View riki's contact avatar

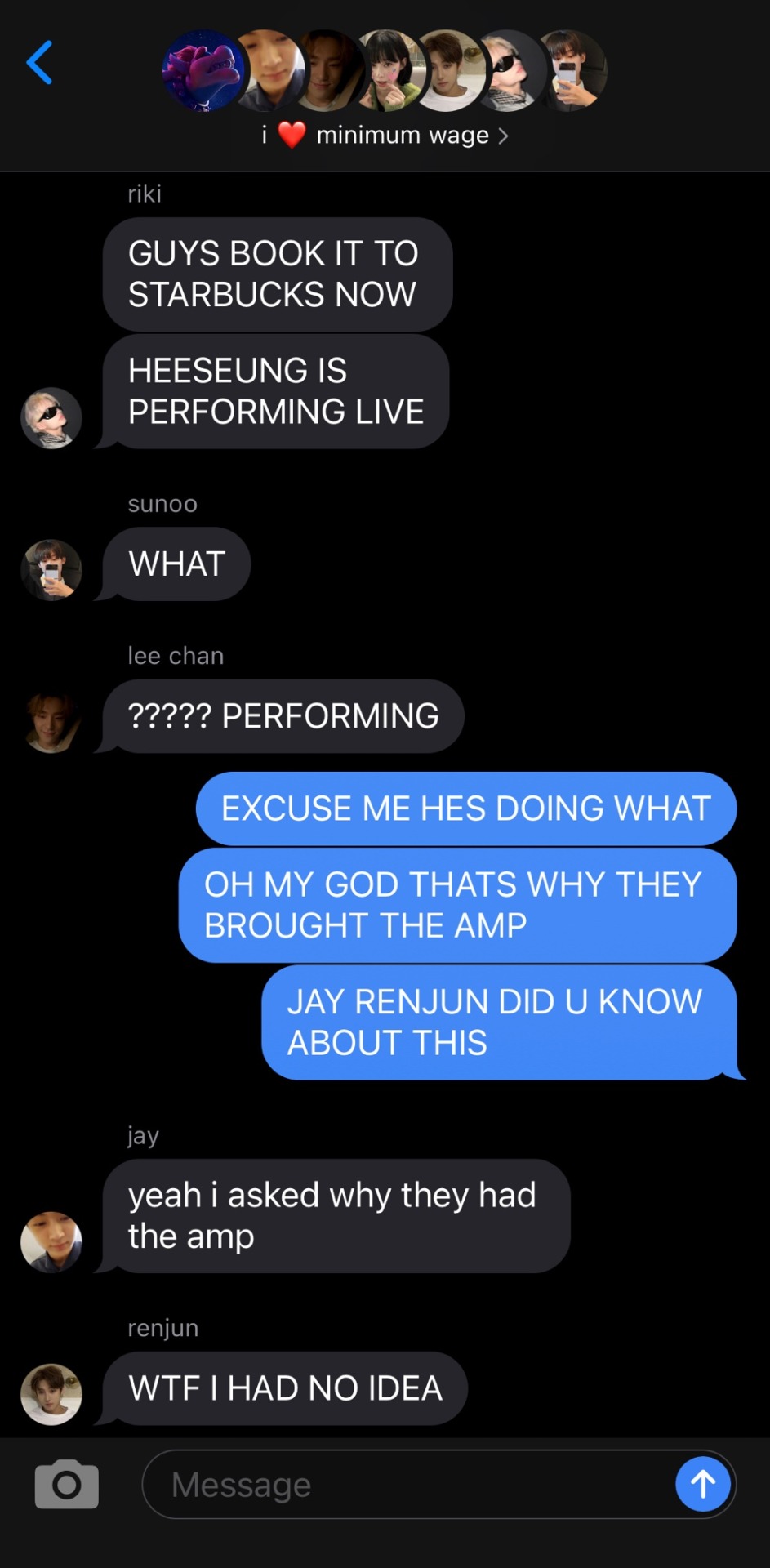point(51,418)
